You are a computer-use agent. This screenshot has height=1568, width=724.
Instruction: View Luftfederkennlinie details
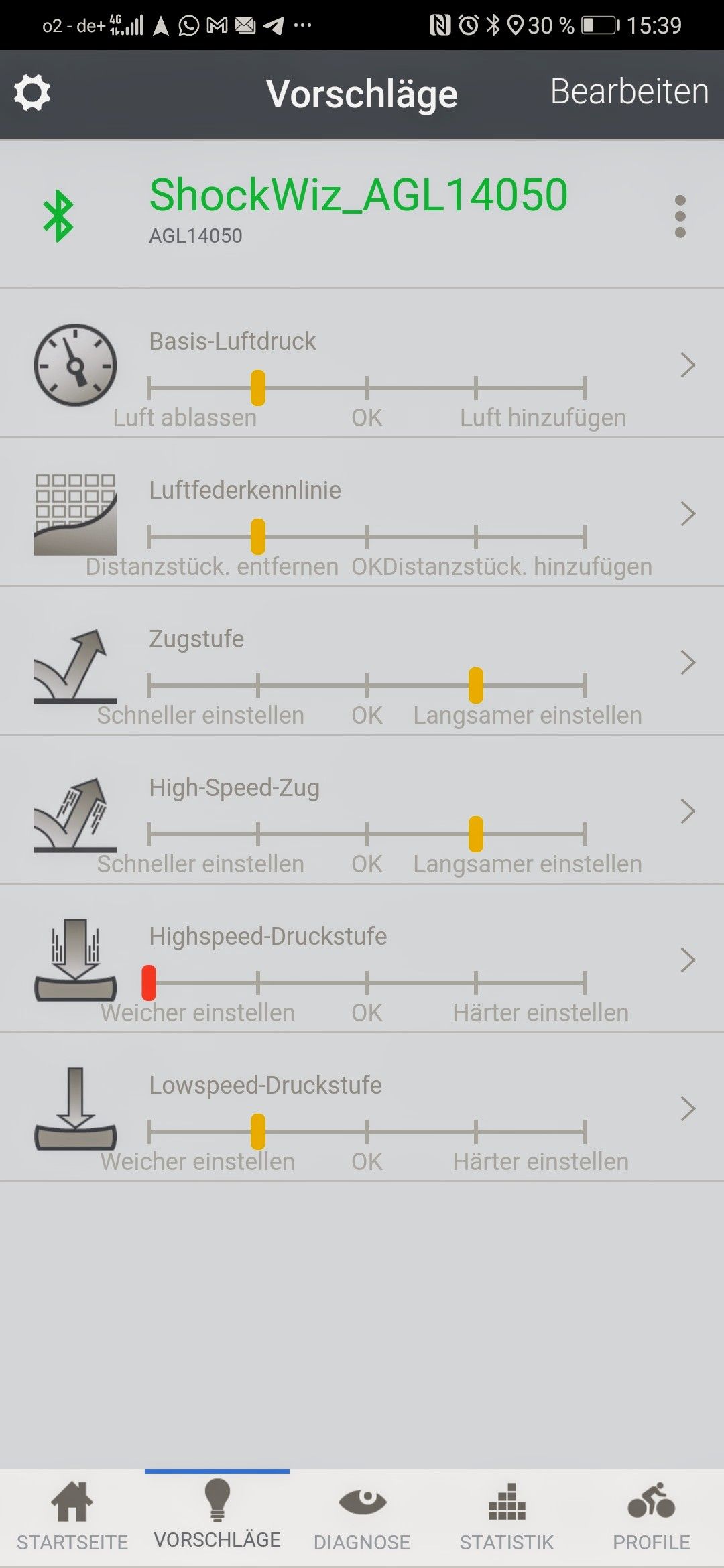coord(362,513)
